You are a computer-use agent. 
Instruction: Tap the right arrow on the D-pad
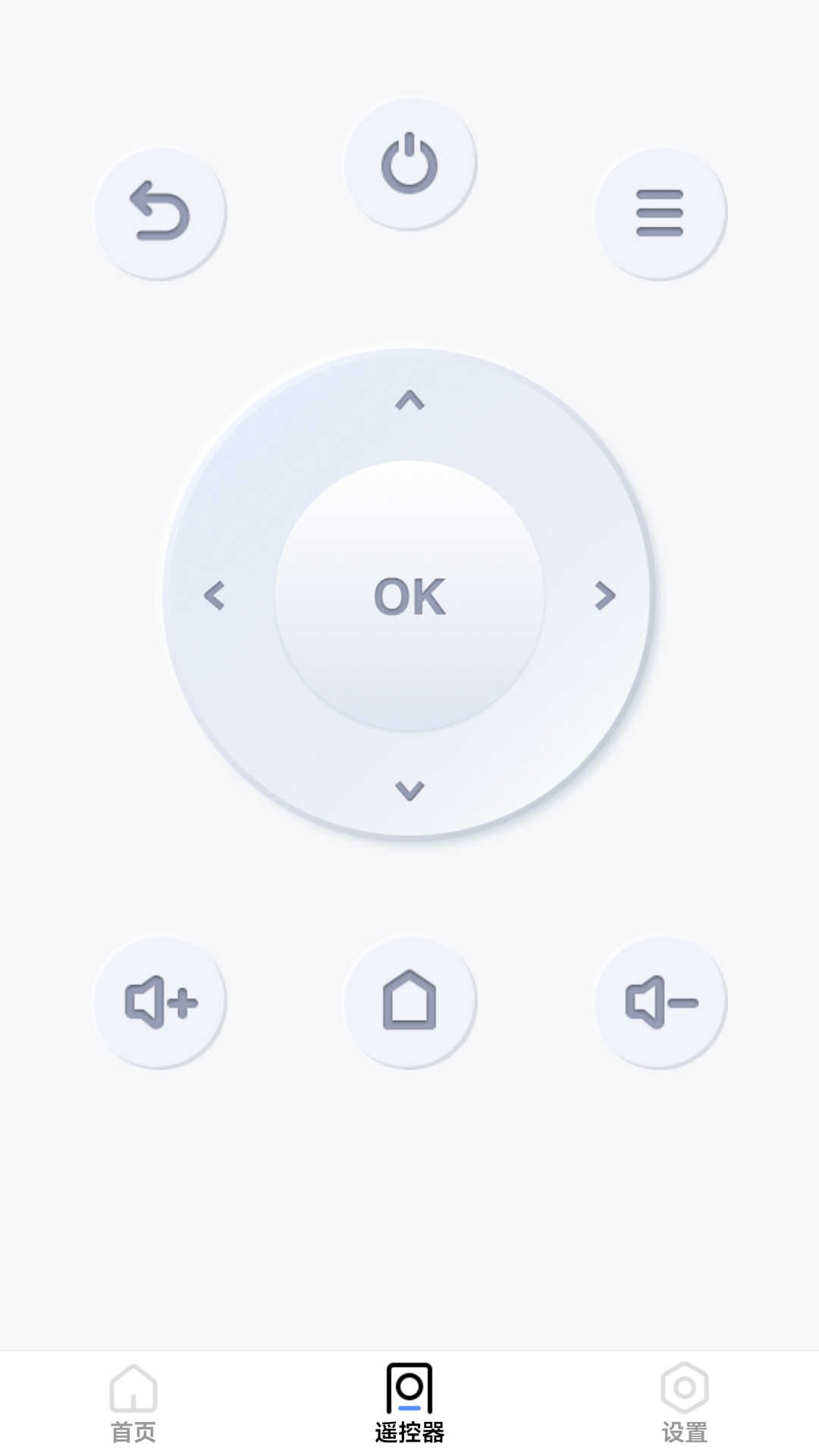click(x=604, y=595)
